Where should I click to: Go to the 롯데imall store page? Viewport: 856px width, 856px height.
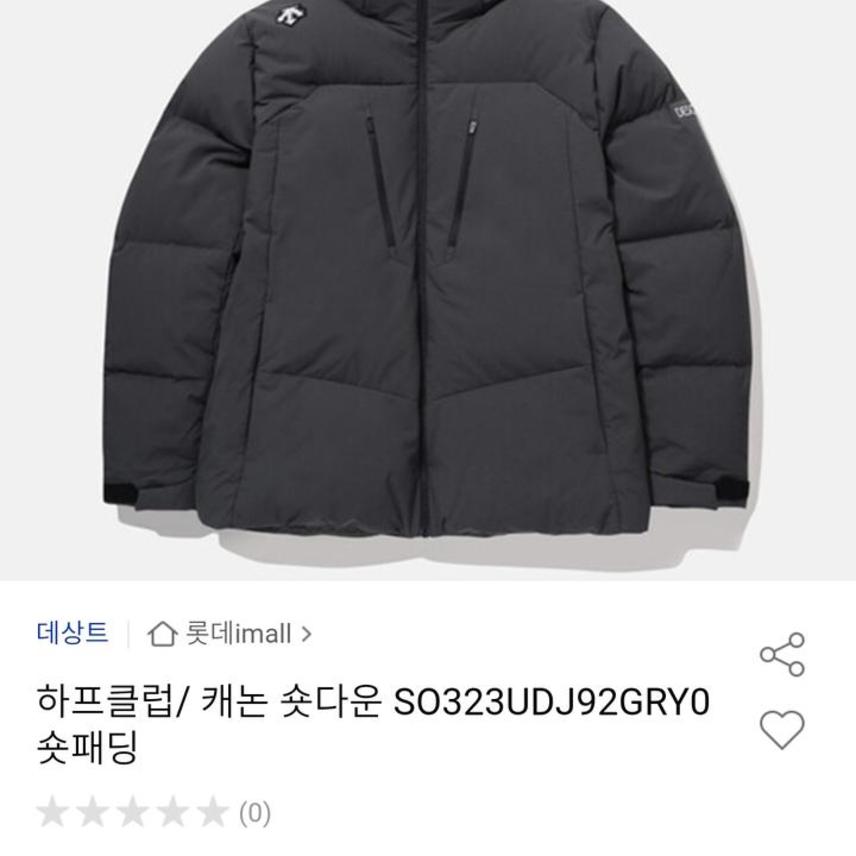coord(230,633)
